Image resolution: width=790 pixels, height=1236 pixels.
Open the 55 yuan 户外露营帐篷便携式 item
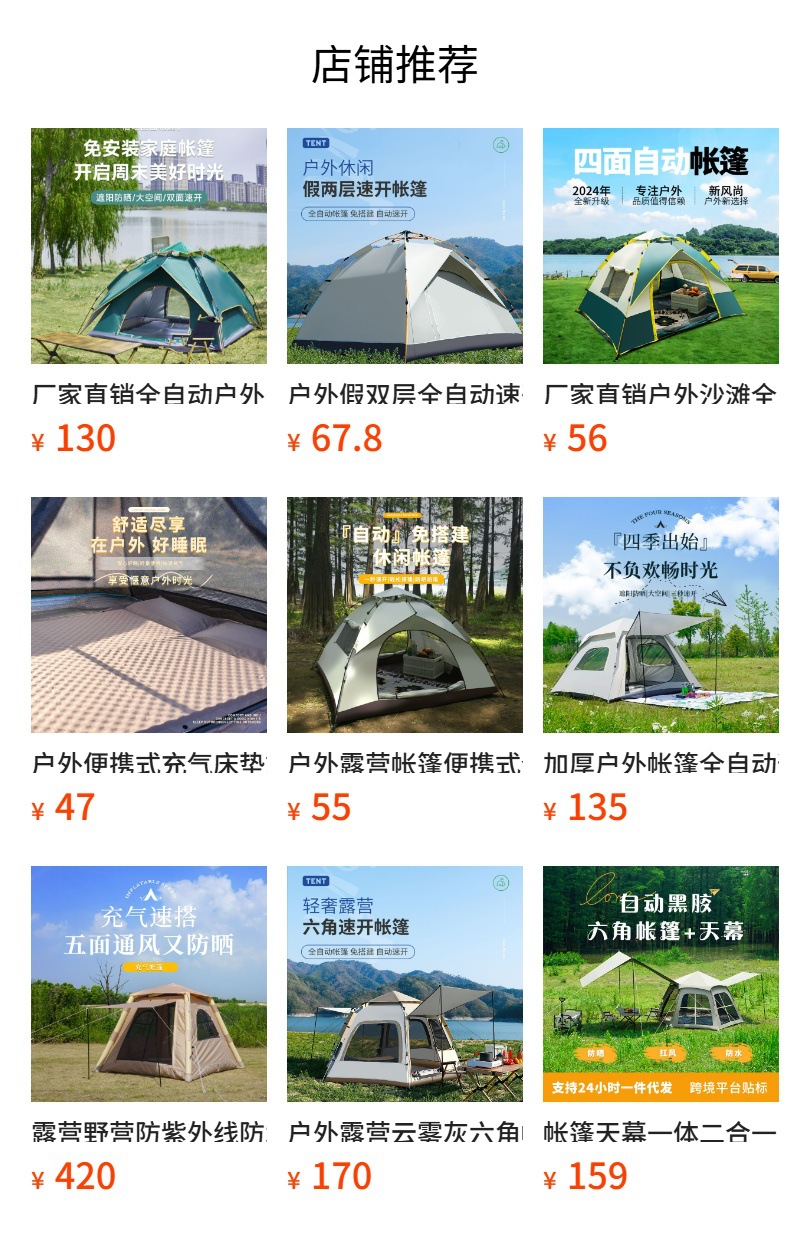tap(404, 615)
